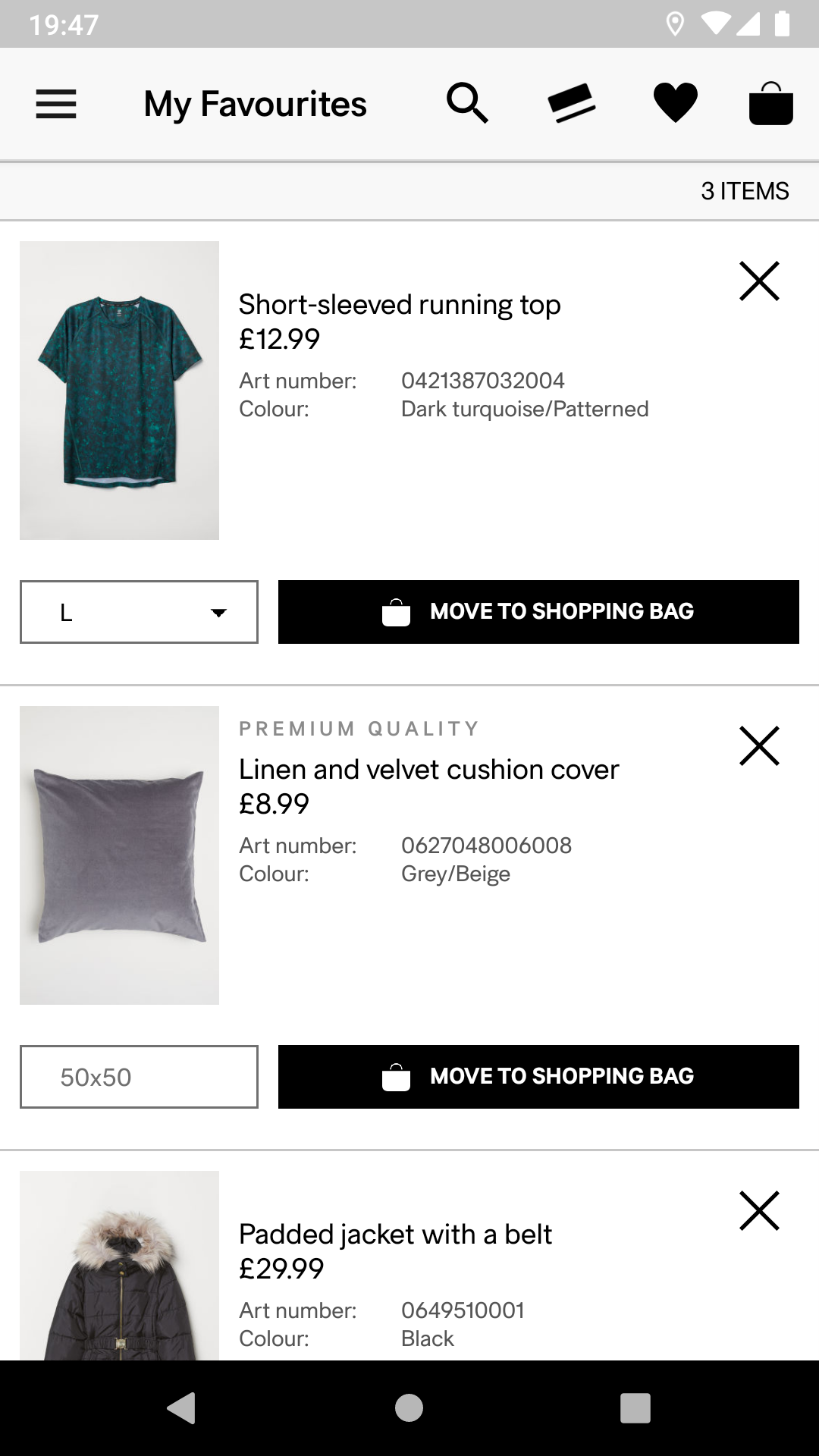Tap the heart favourites icon

[675, 103]
